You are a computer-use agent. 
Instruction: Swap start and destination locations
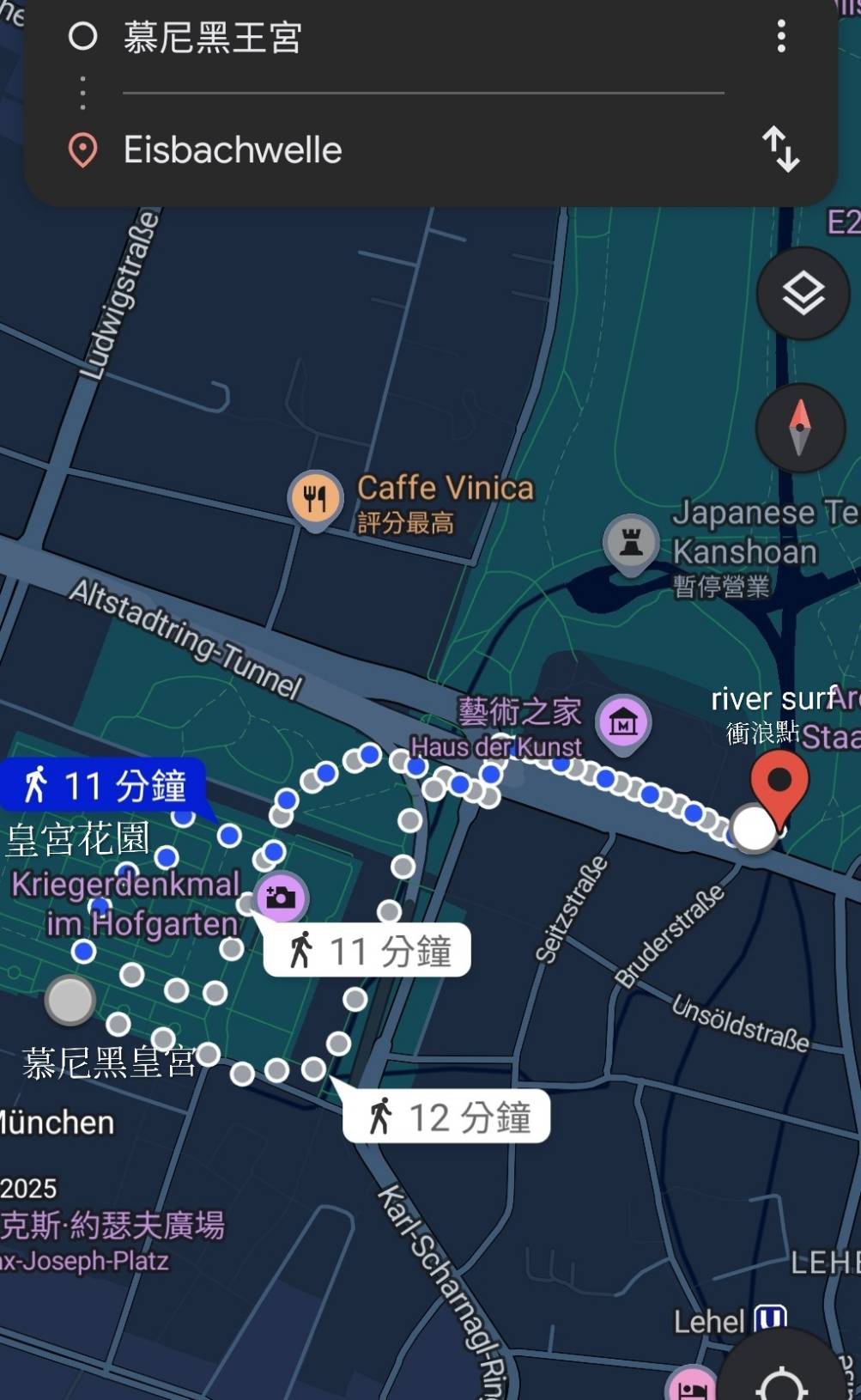781,149
